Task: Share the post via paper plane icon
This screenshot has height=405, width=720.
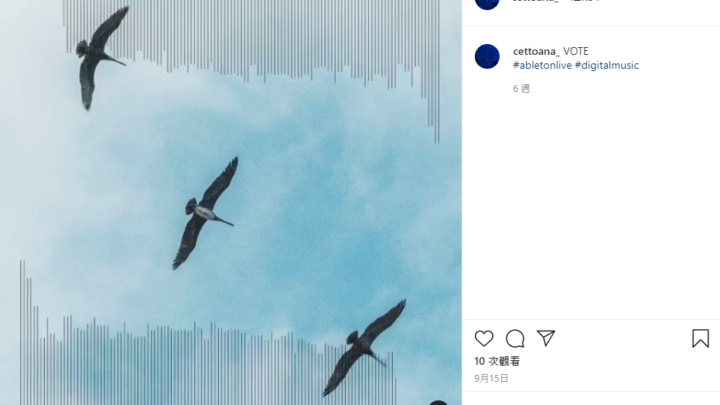Action: click(x=546, y=338)
